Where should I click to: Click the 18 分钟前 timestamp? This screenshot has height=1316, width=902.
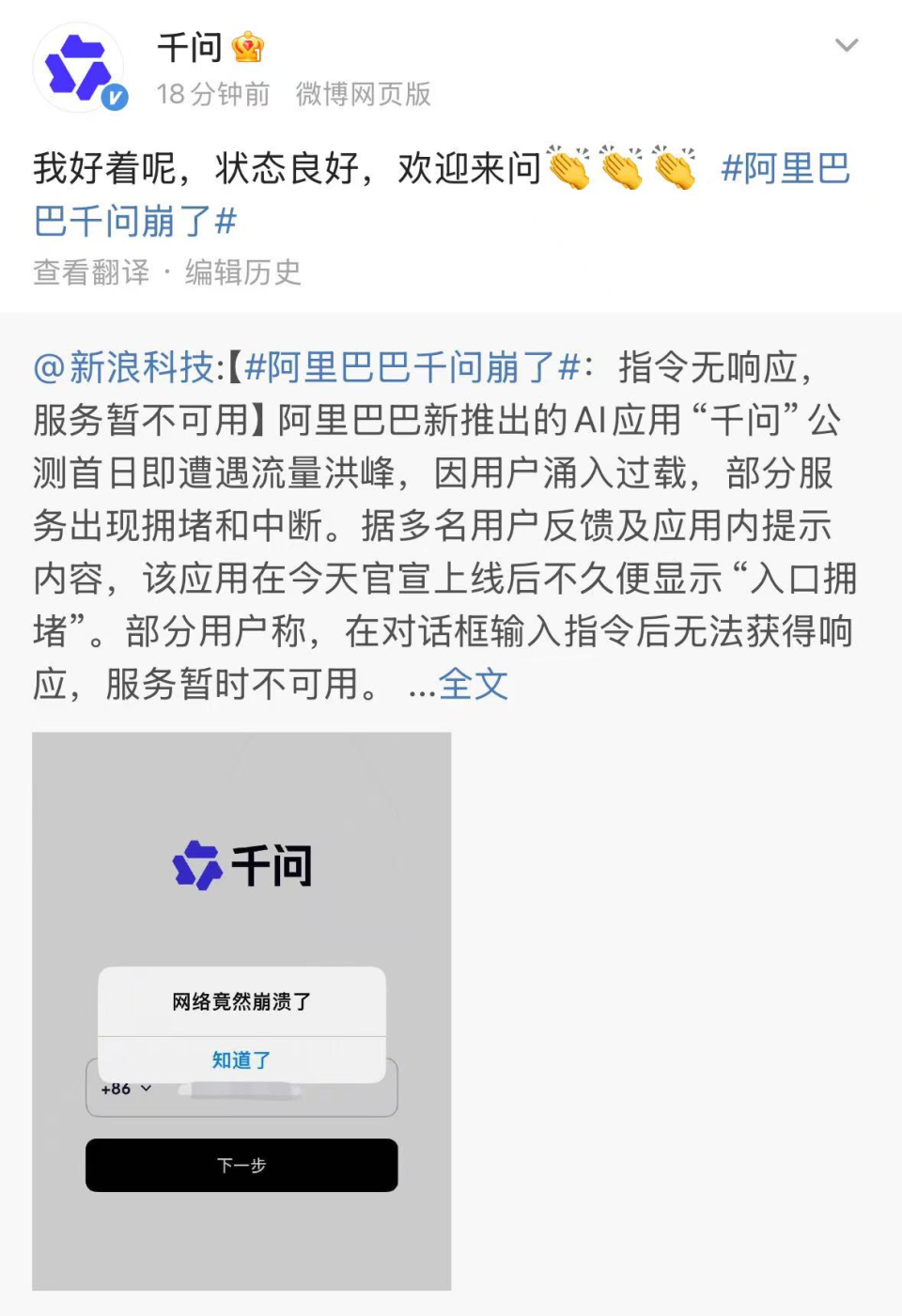(x=211, y=94)
